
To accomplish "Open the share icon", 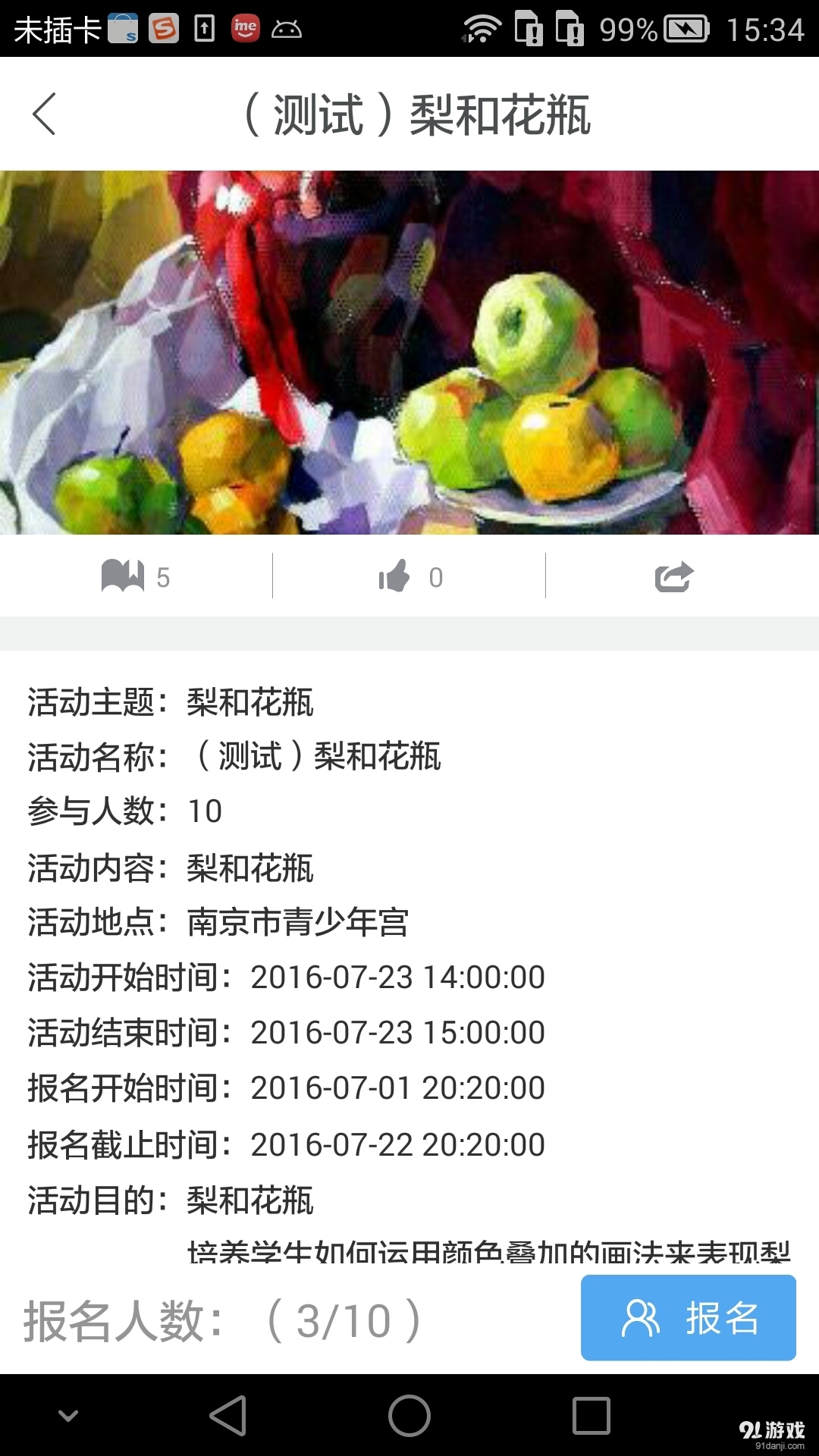I will [x=673, y=576].
